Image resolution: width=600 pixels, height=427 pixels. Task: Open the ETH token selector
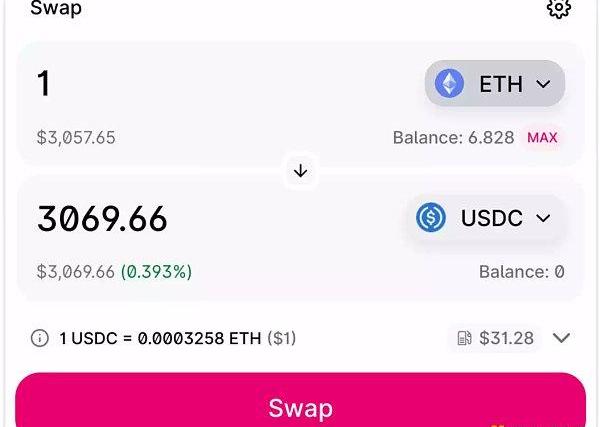click(x=495, y=84)
